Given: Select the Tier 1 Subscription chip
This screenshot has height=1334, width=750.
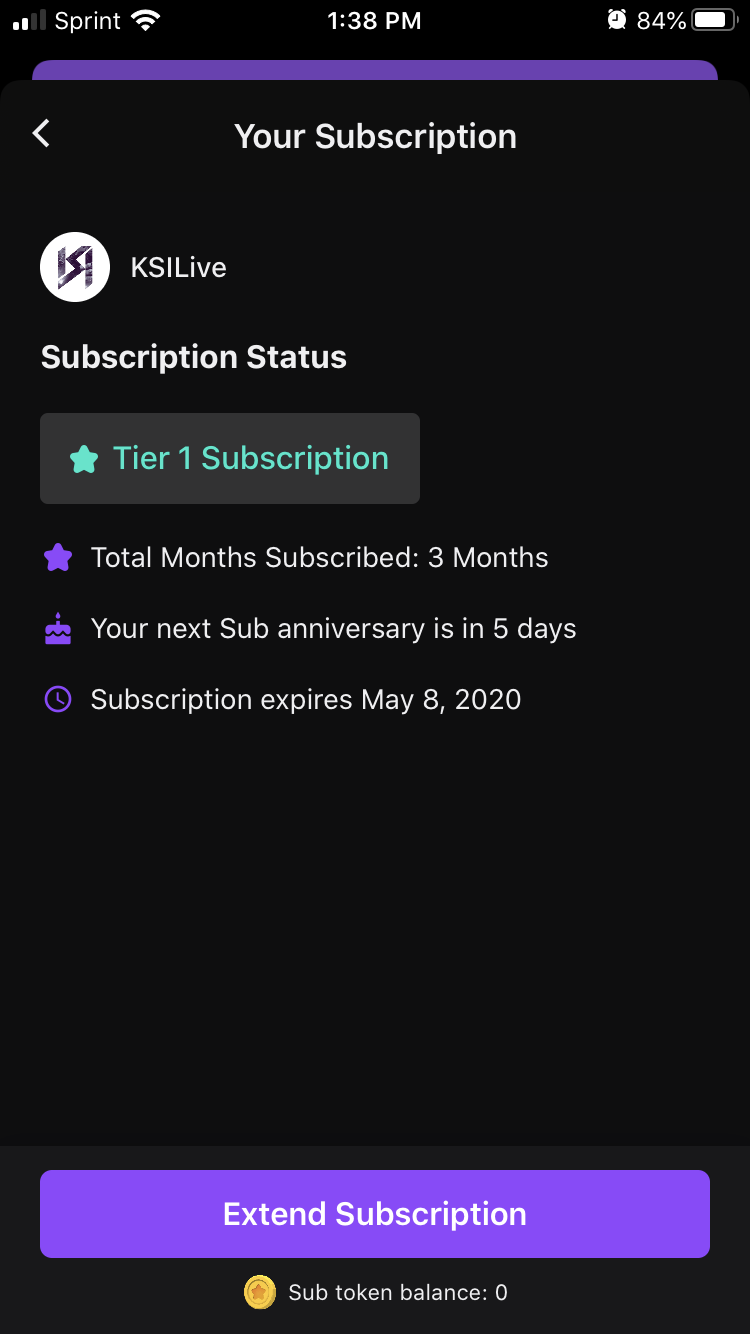Looking at the screenshot, I should [230, 458].
